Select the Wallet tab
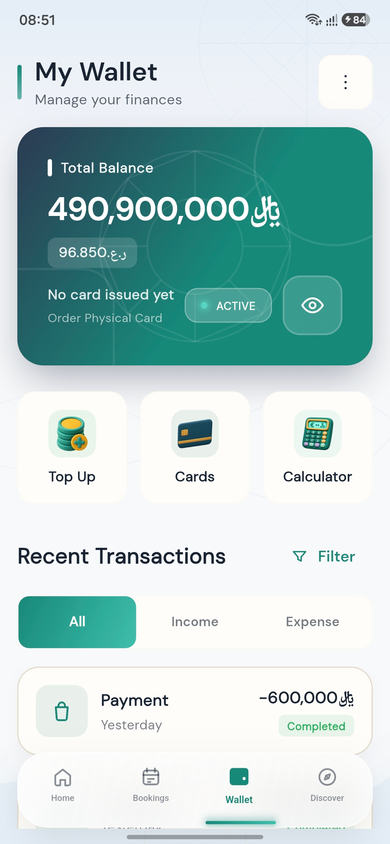The height and width of the screenshot is (844, 390). (x=239, y=786)
